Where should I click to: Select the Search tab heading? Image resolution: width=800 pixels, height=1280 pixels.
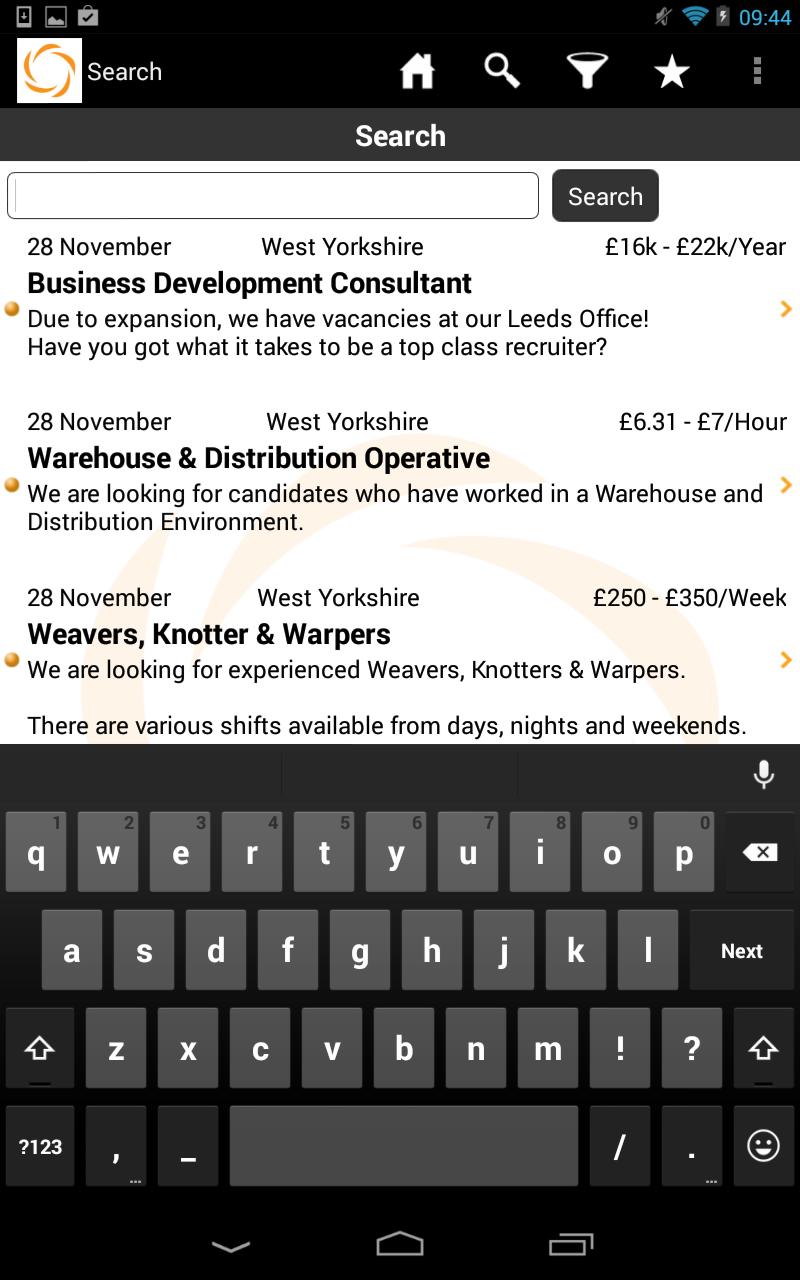click(400, 135)
